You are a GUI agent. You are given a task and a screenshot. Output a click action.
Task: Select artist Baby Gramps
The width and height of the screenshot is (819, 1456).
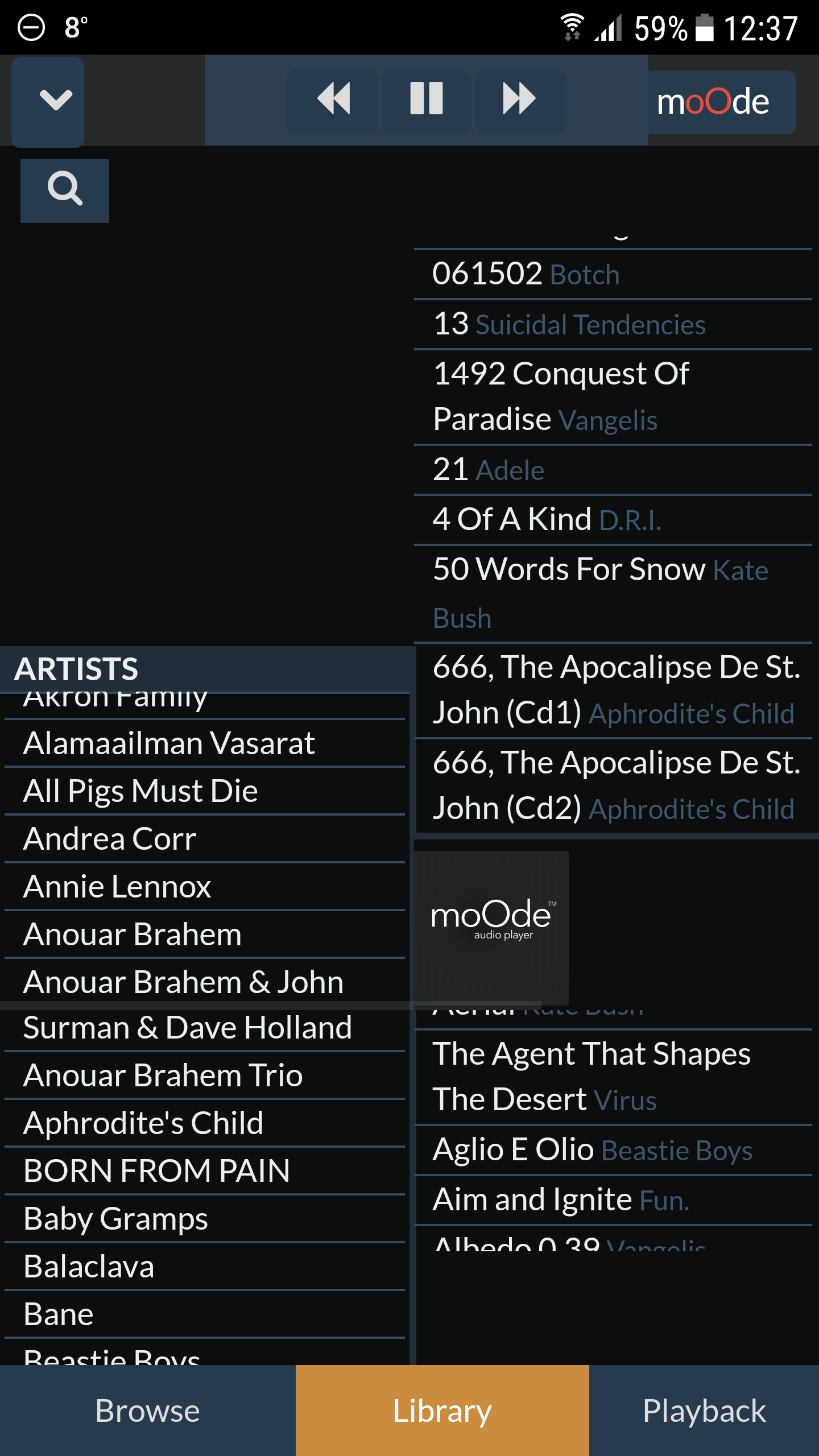click(205, 1219)
